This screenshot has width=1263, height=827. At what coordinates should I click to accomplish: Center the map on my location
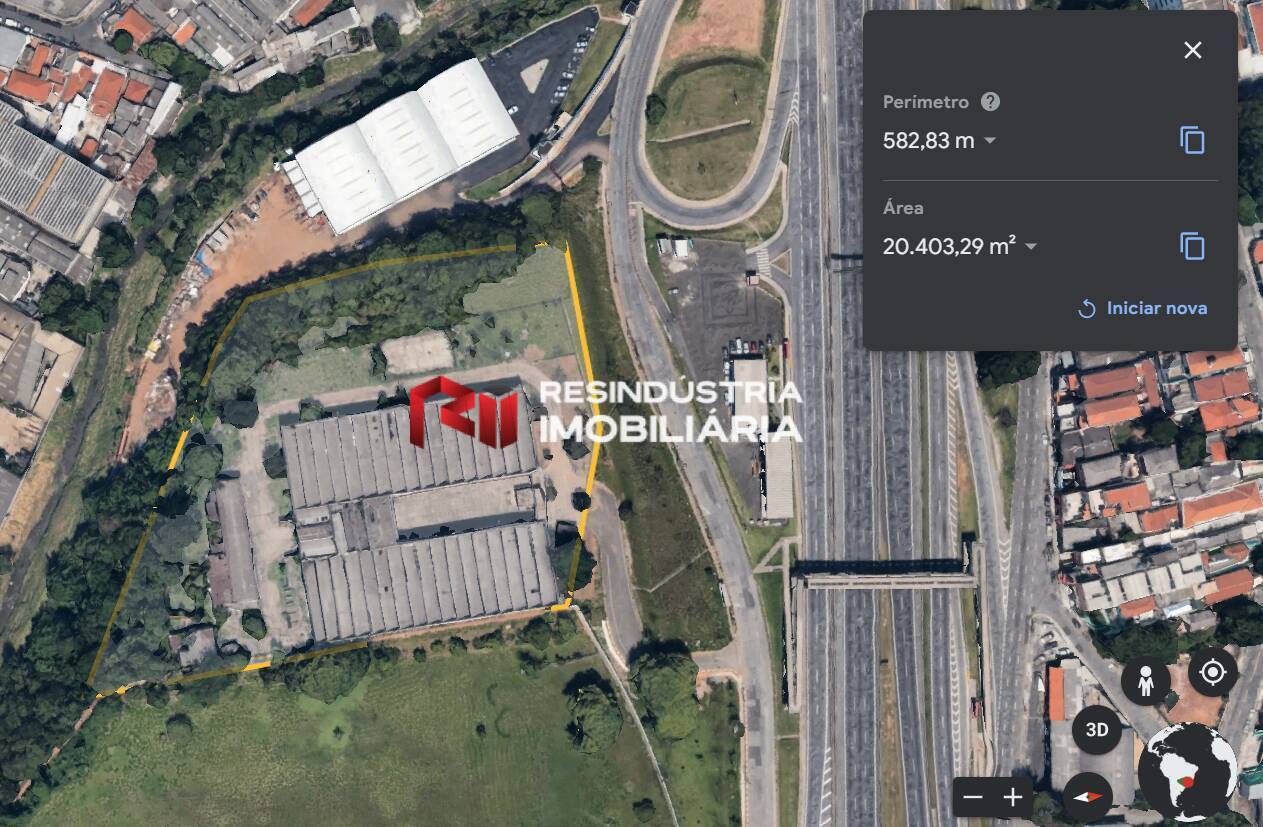point(1212,672)
